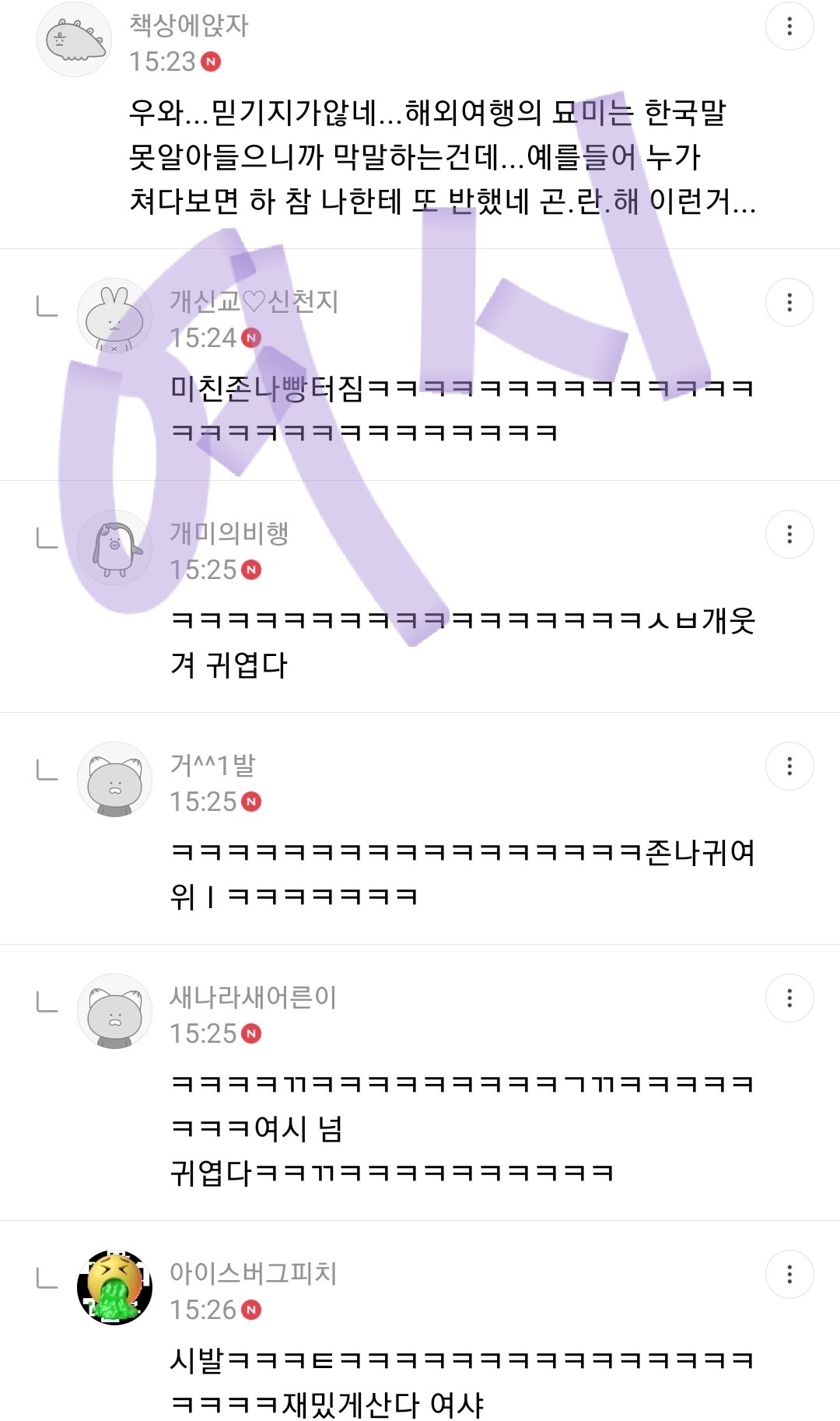Open 책상에앉자's profile picture
This screenshot has height=1421, width=840.
point(75,35)
